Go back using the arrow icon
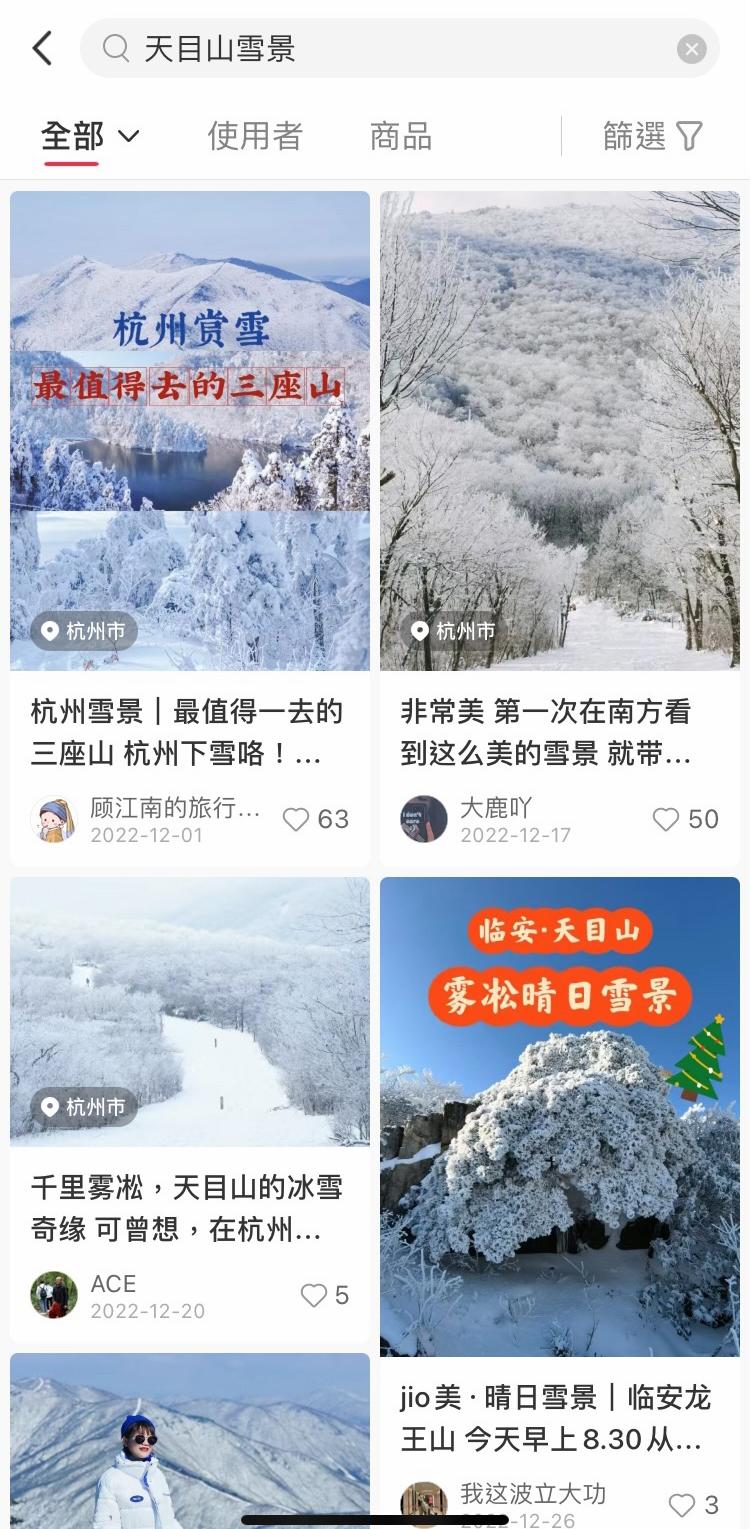The width and height of the screenshot is (750, 1529). (x=42, y=48)
